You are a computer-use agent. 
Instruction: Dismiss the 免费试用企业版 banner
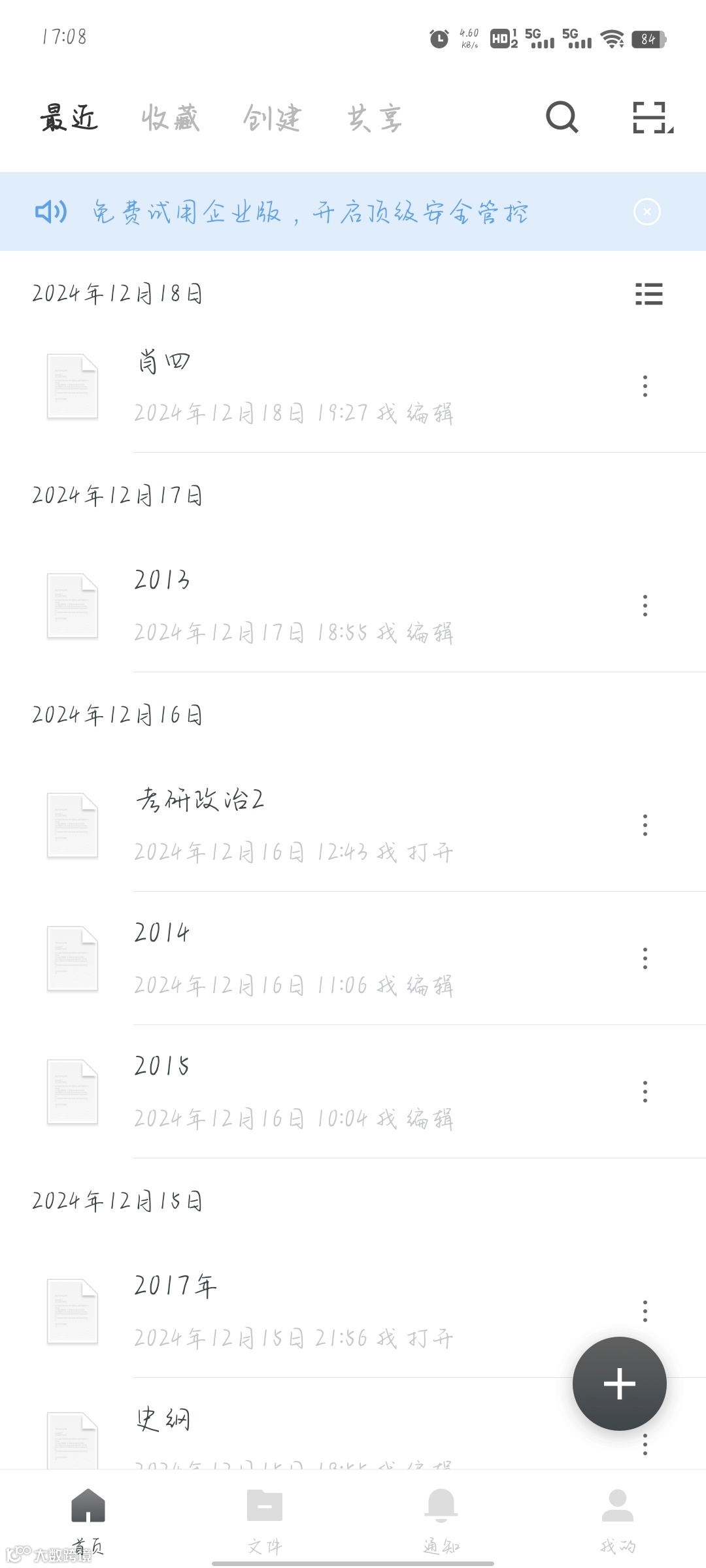pos(647,212)
